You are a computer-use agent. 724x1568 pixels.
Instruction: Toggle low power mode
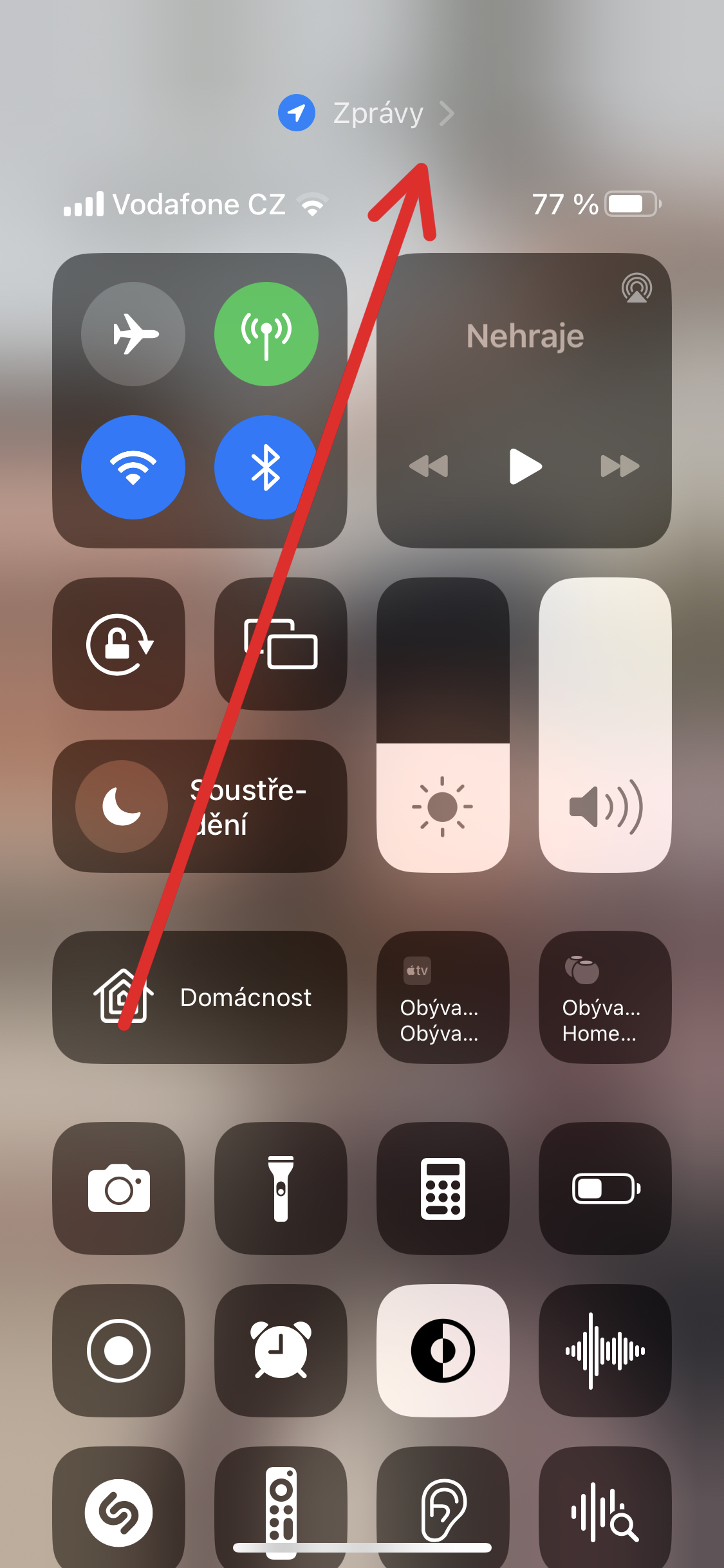[x=605, y=1188]
